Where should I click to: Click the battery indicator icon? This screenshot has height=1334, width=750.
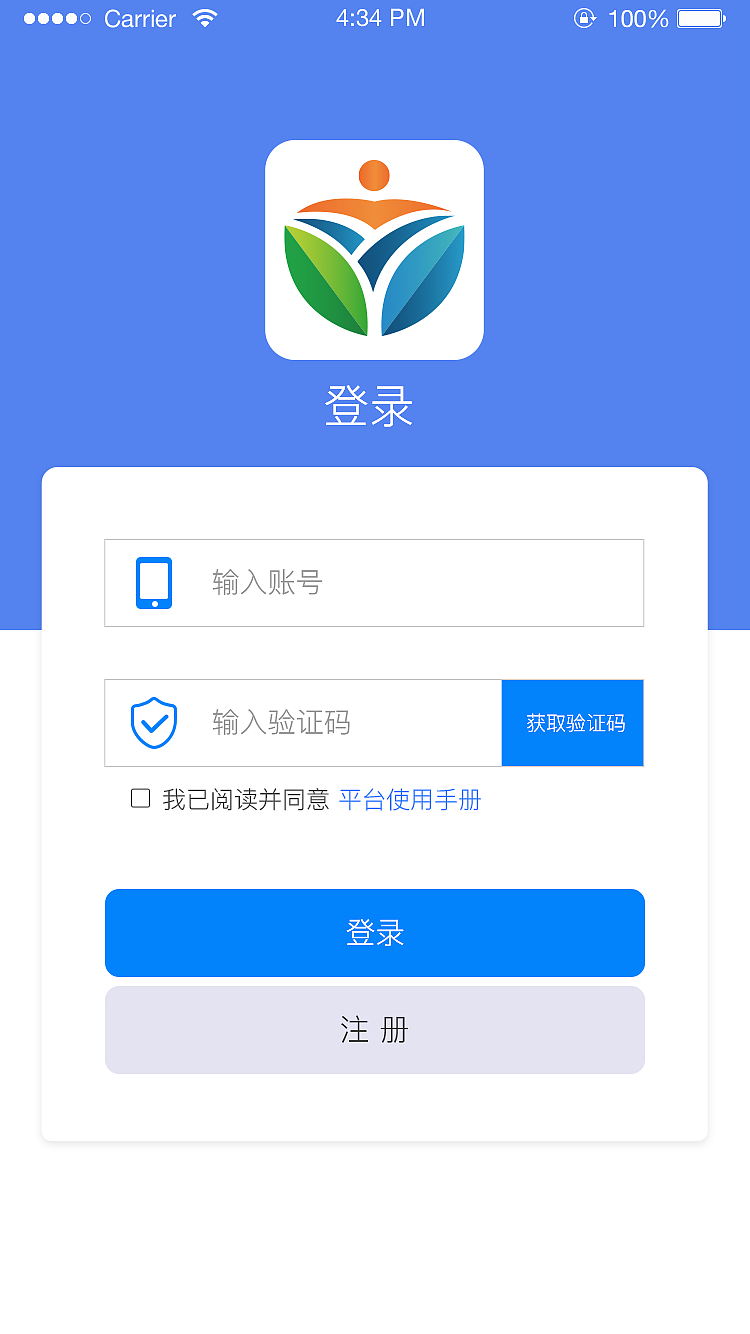(703, 17)
